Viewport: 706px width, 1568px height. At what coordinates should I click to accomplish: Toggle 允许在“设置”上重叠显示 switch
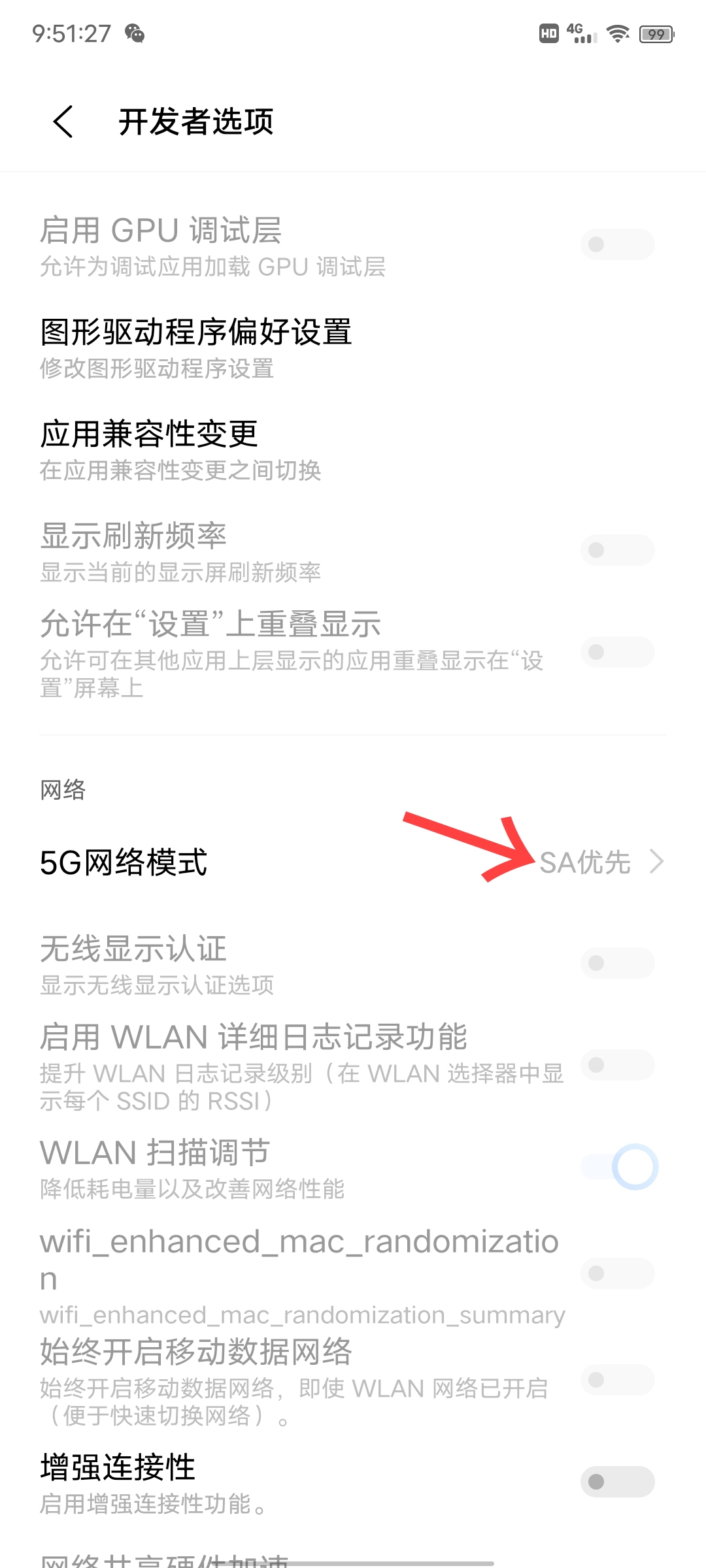point(617,652)
